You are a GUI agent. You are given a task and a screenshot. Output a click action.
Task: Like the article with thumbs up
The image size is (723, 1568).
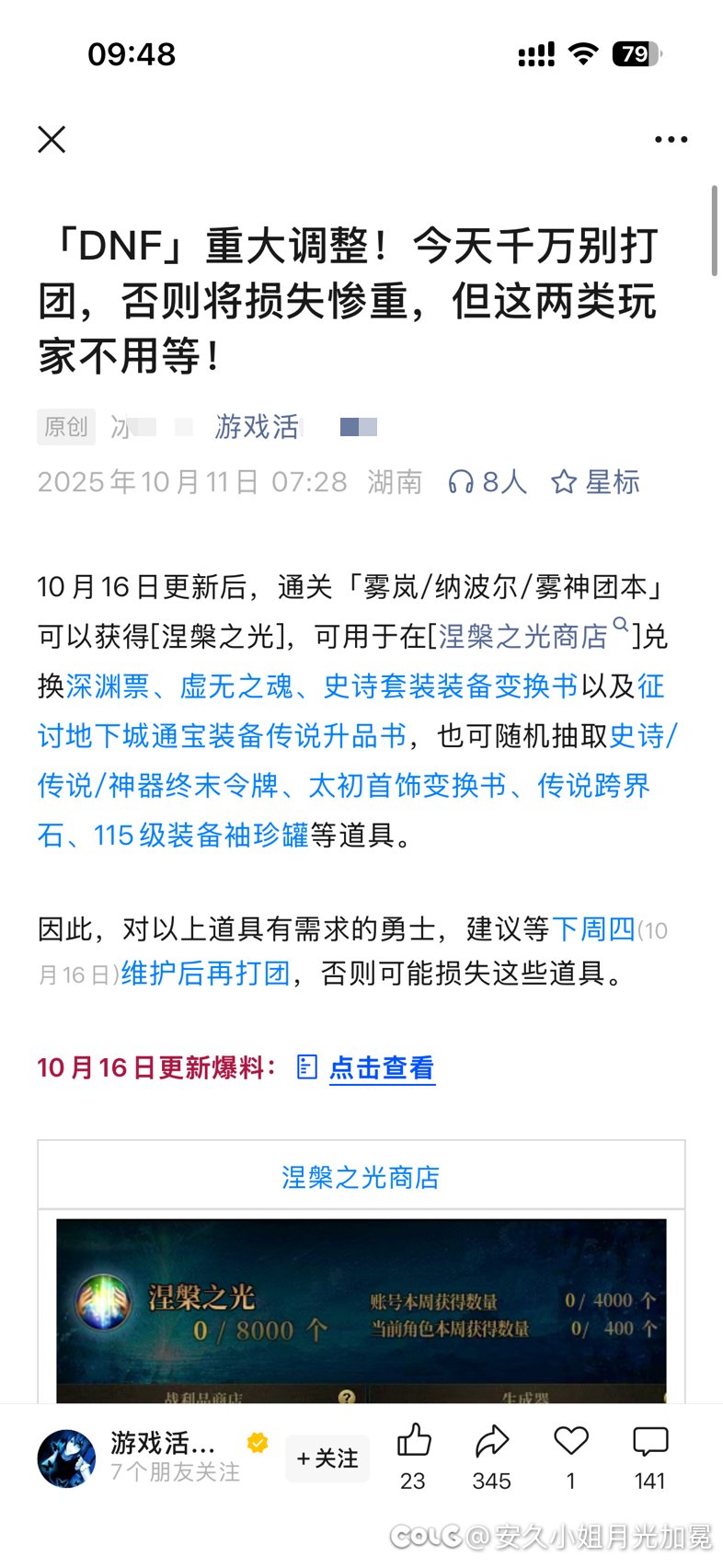[413, 1442]
